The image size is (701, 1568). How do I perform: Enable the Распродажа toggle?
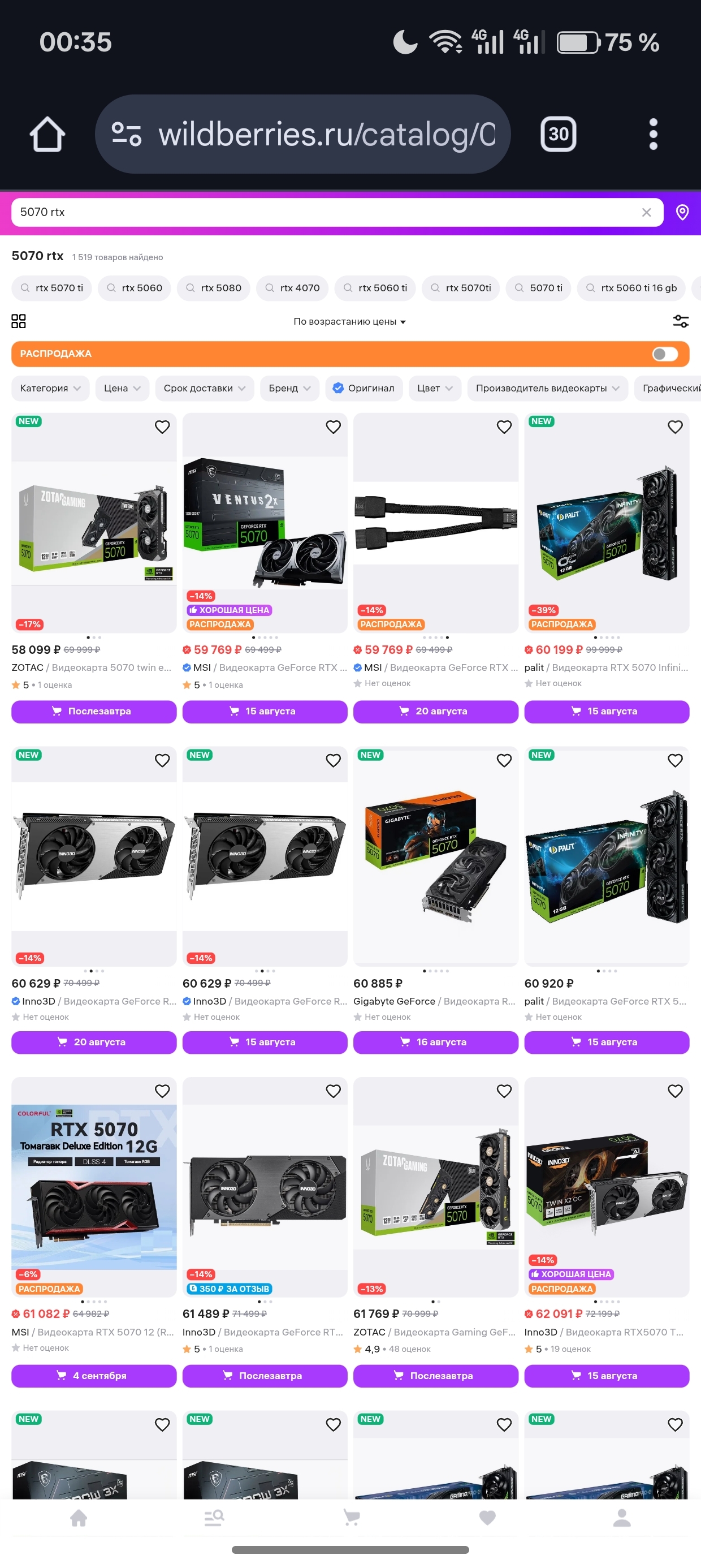pyautogui.click(x=664, y=354)
